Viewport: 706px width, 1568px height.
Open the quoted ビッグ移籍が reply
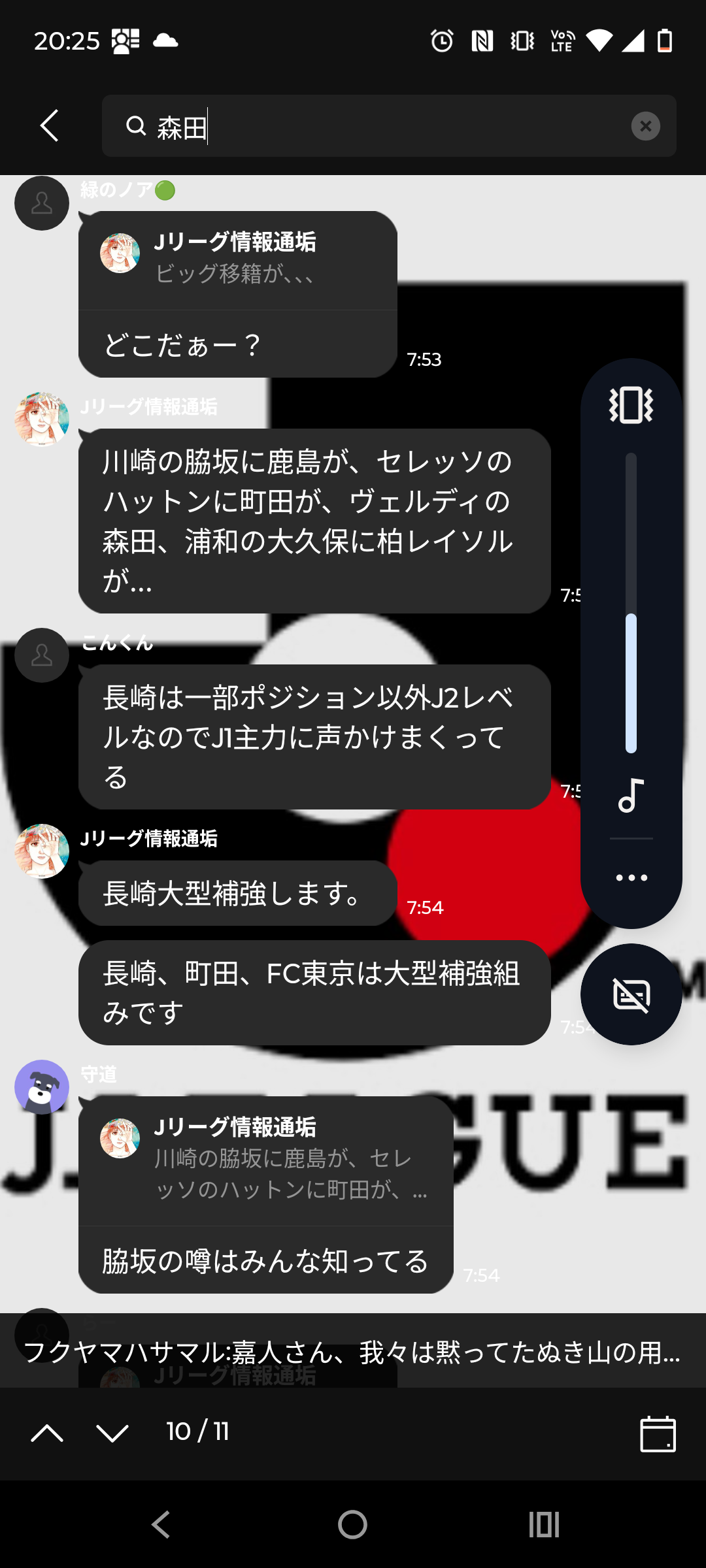pos(238,260)
